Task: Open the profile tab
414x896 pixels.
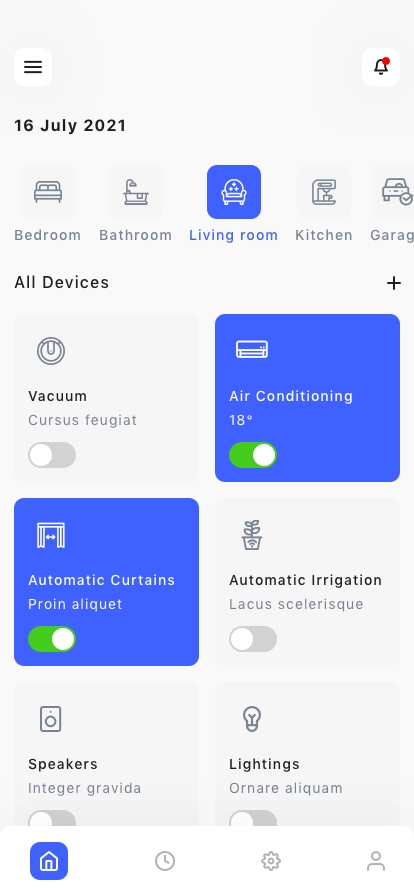Action: pyautogui.click(x=376, y=861)
